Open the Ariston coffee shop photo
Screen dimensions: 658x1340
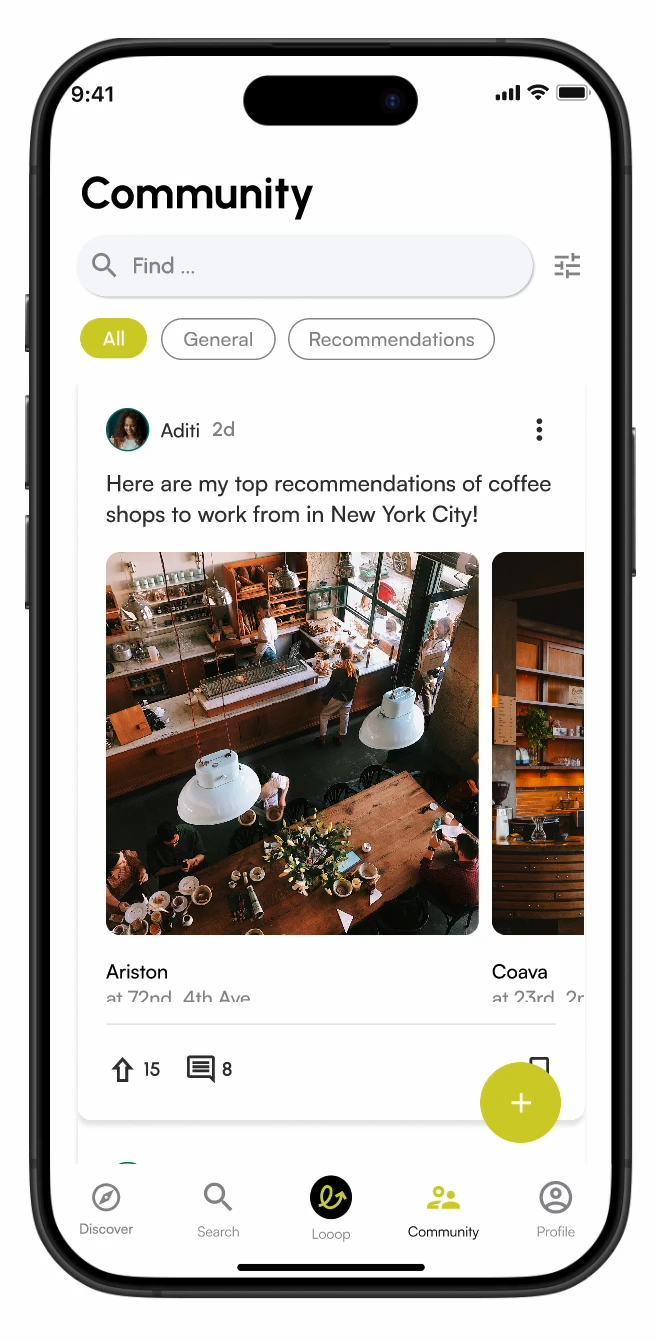(292, 743)
